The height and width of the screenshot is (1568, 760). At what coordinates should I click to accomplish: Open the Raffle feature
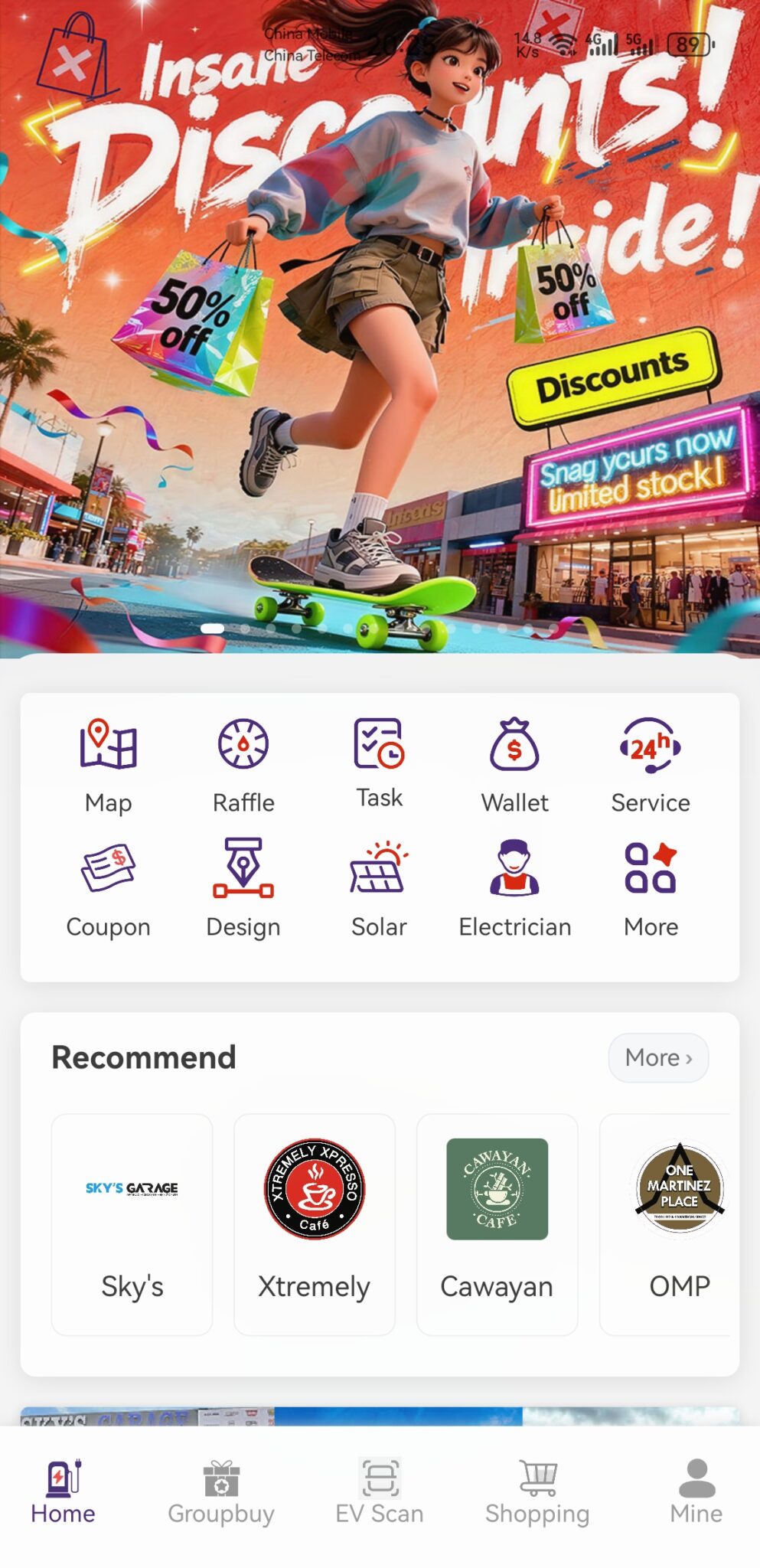243,763
